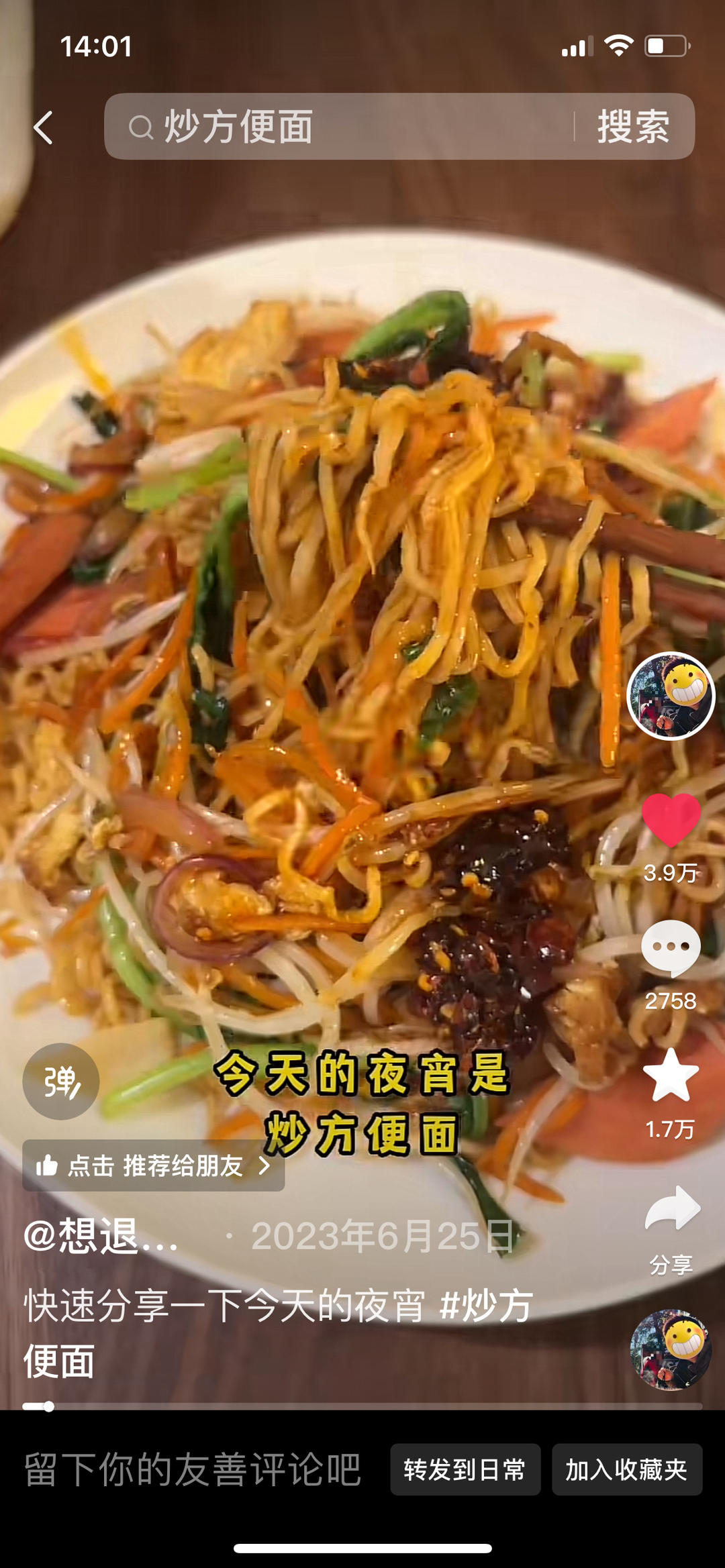Screen dimensions: 725x1568
Task: Share the video via 分享 arrow
Action: (x=671, y=1208)
